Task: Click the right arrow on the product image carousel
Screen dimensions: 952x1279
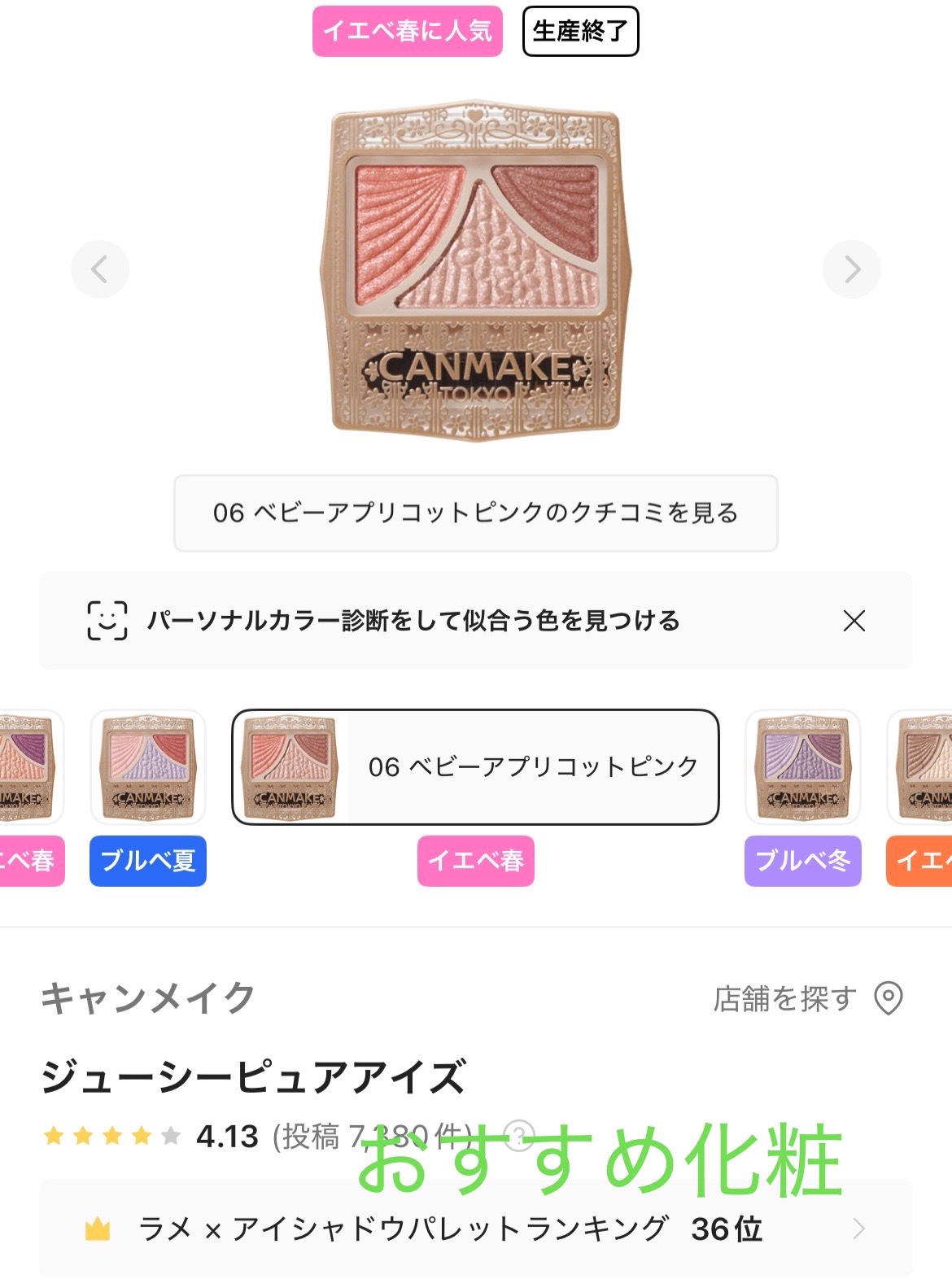Action: [x=853, y=268]
